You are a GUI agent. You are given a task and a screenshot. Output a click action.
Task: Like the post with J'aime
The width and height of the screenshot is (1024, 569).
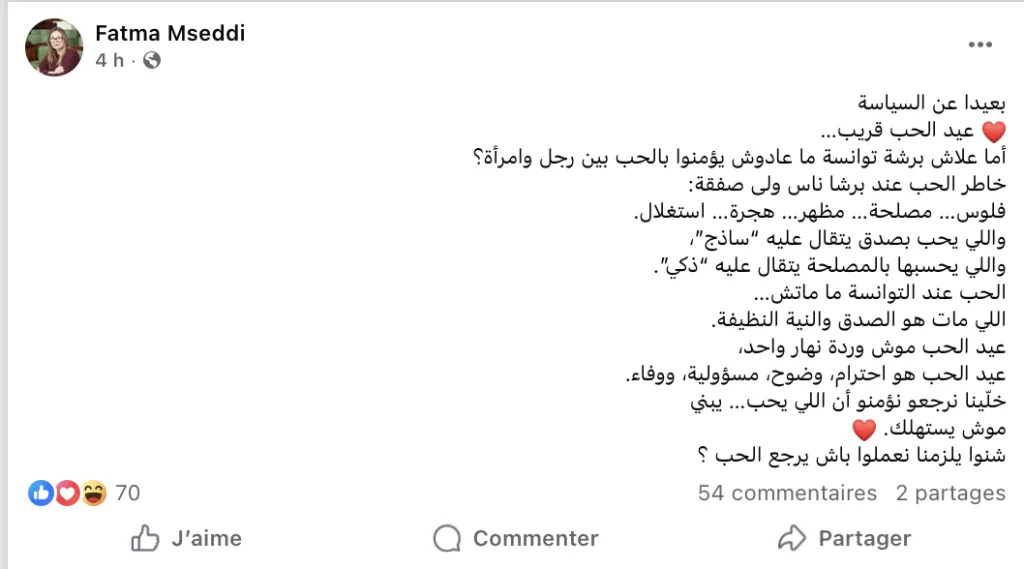187,538
